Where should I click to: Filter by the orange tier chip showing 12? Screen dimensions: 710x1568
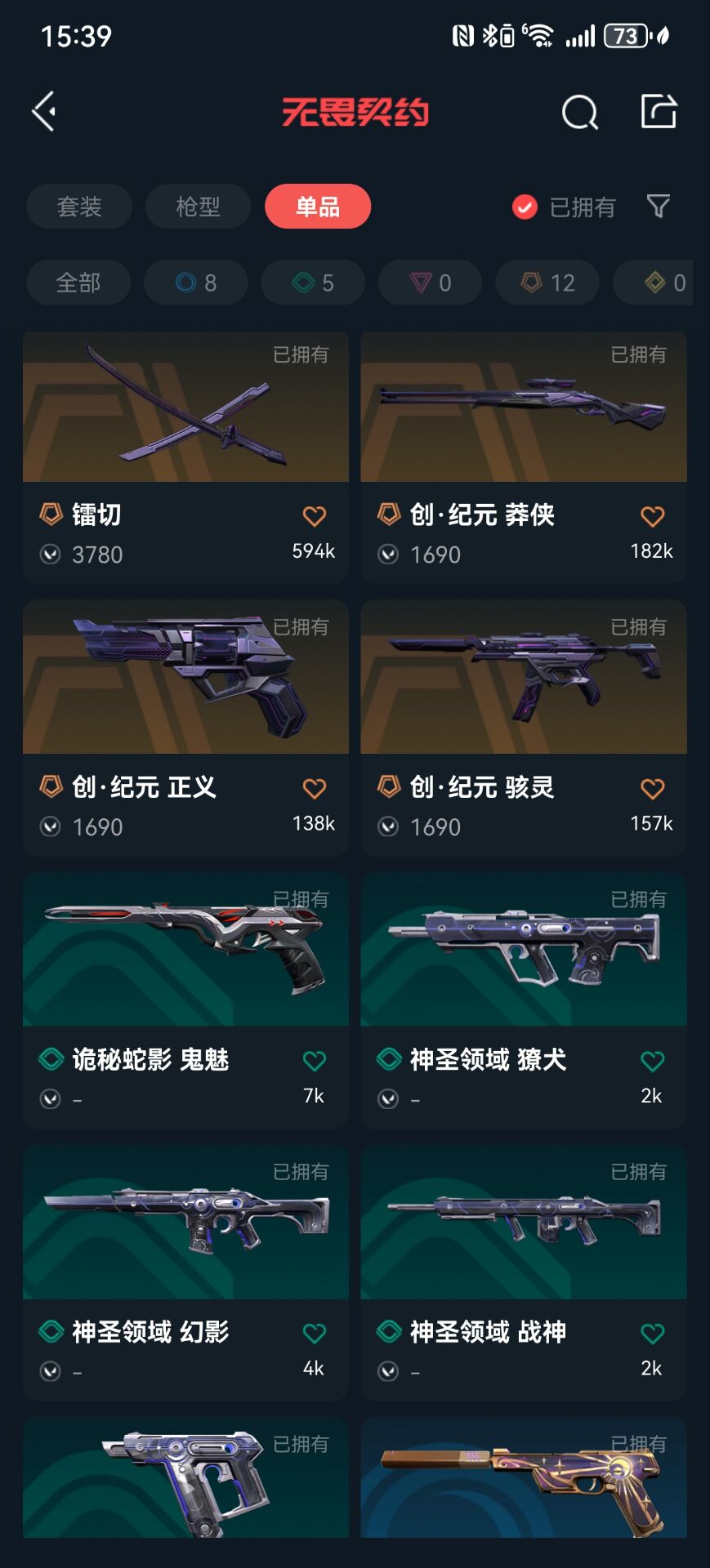click(547, 283)
